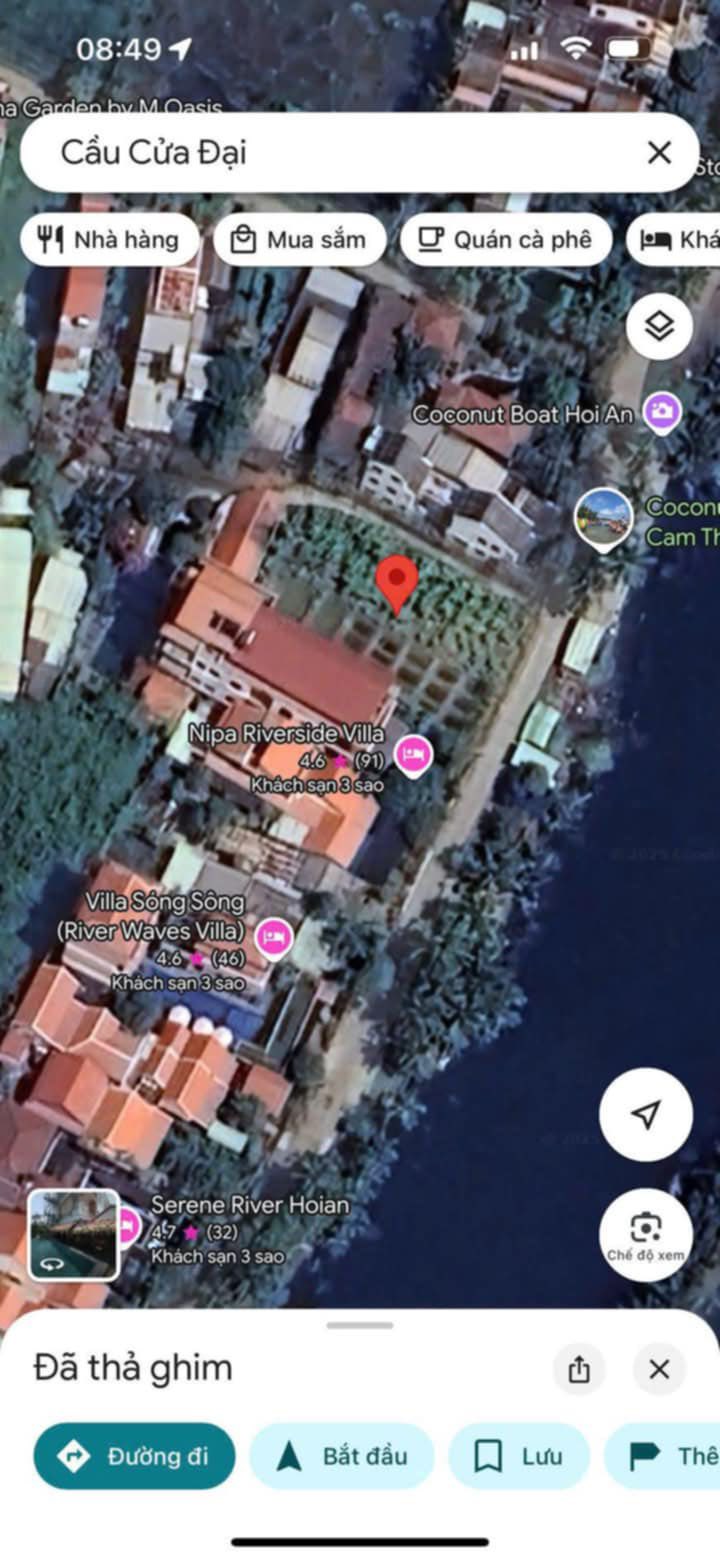Open the map layers button

[659, 326]
